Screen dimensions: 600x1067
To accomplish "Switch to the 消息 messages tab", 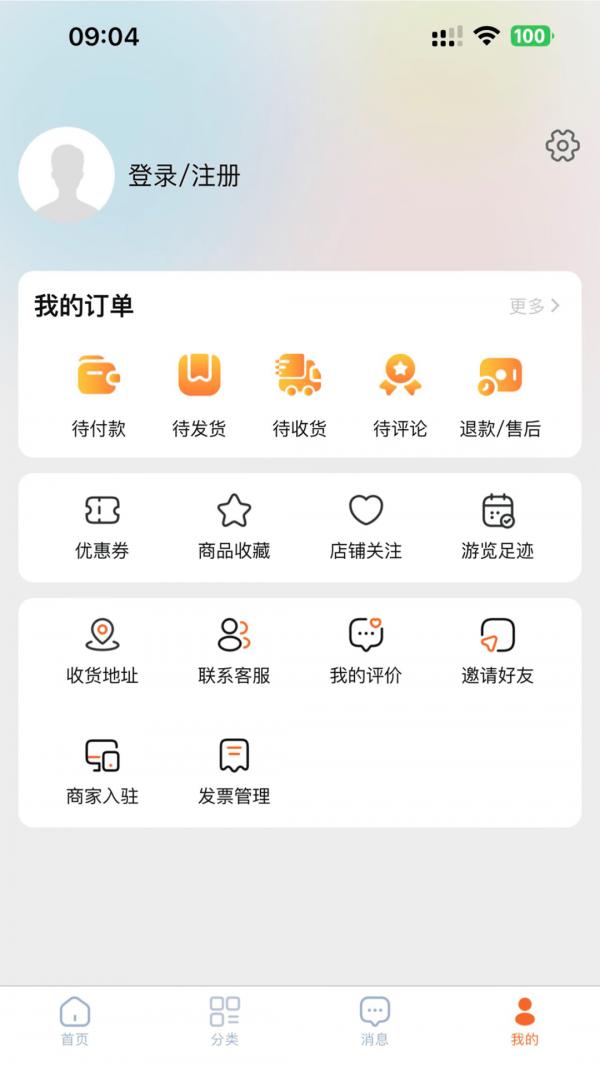I will (375, 1021).
